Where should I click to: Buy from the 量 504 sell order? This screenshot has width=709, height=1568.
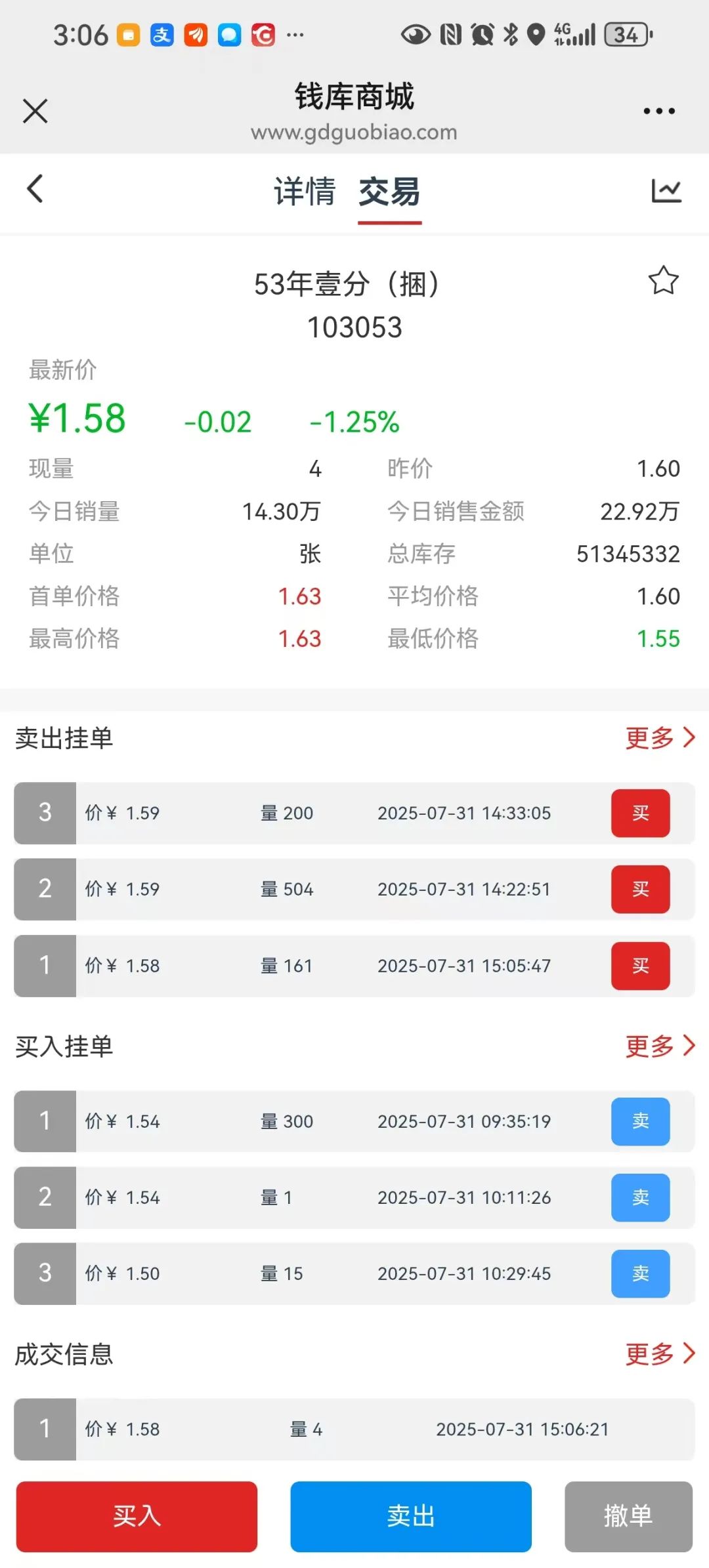[640, 889]
